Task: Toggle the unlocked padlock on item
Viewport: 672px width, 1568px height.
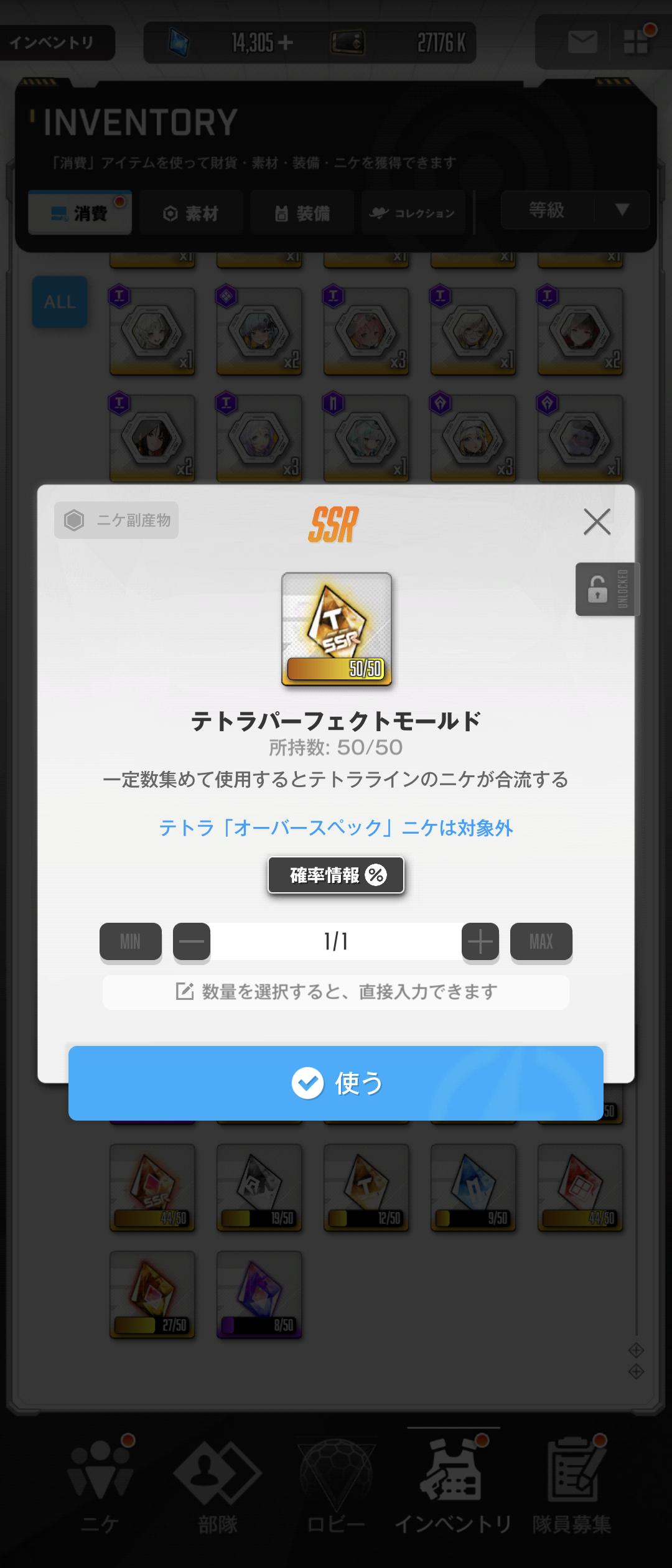Action: click(607, 589)
